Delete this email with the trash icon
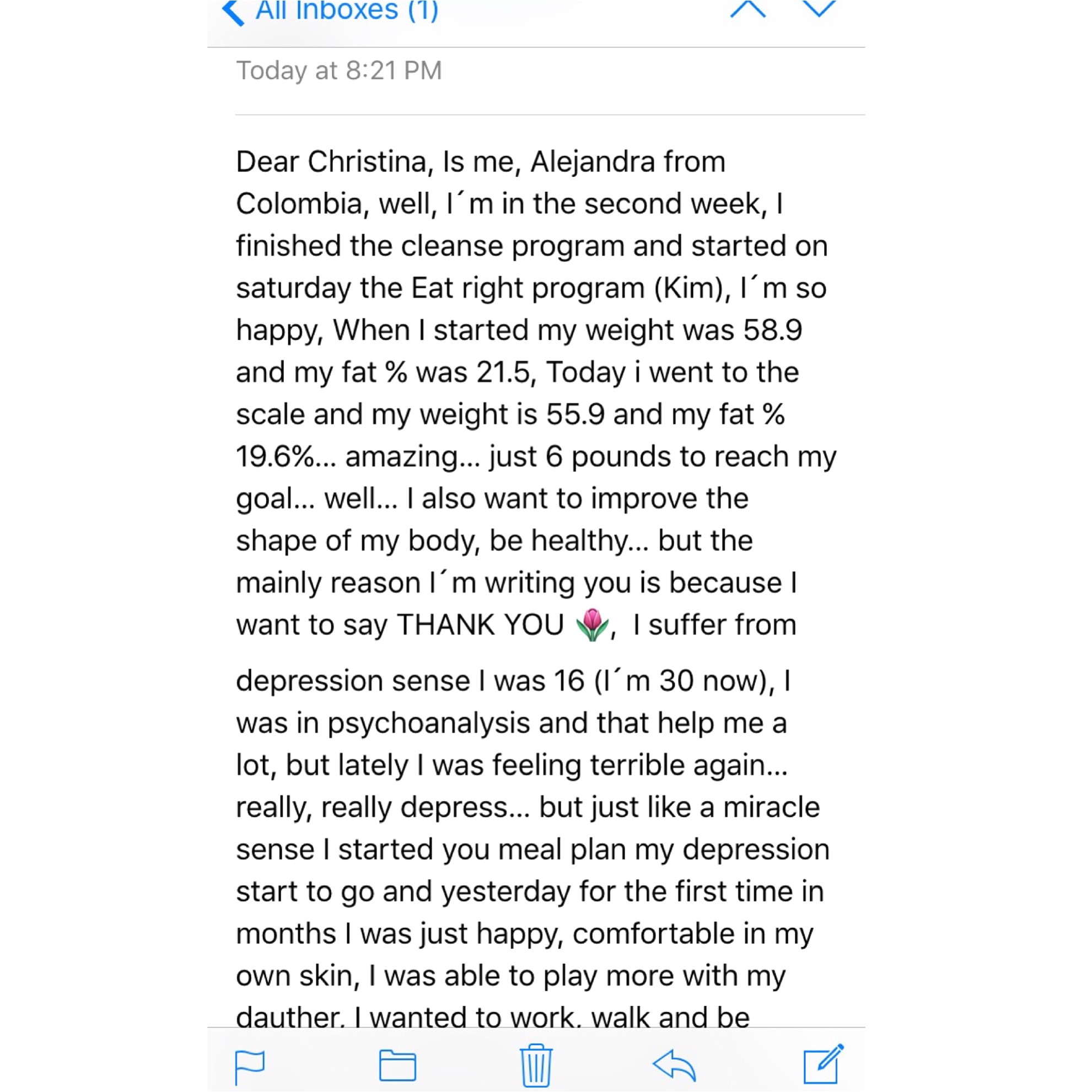The width and height of the screenshot is (1092, 1092). coord(536,1066)
